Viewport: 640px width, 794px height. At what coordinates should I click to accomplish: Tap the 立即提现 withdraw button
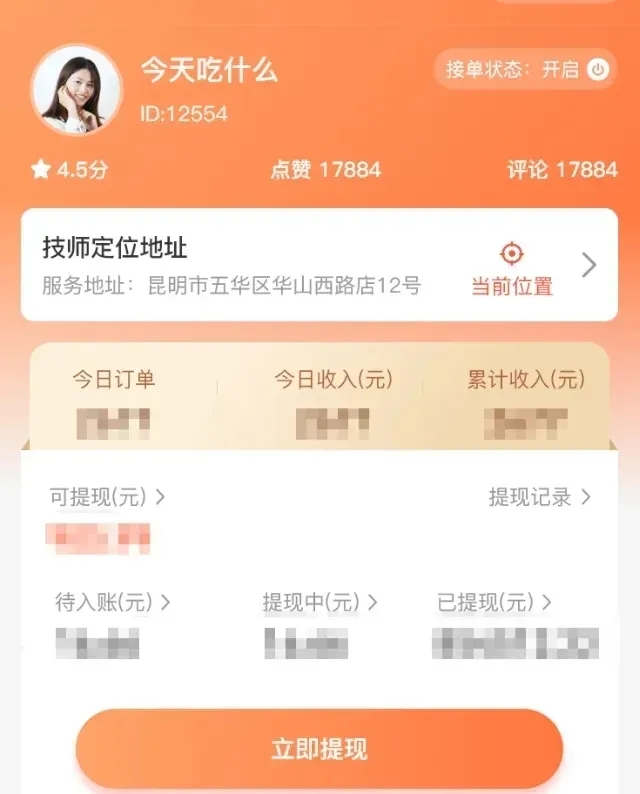[319, 749]
